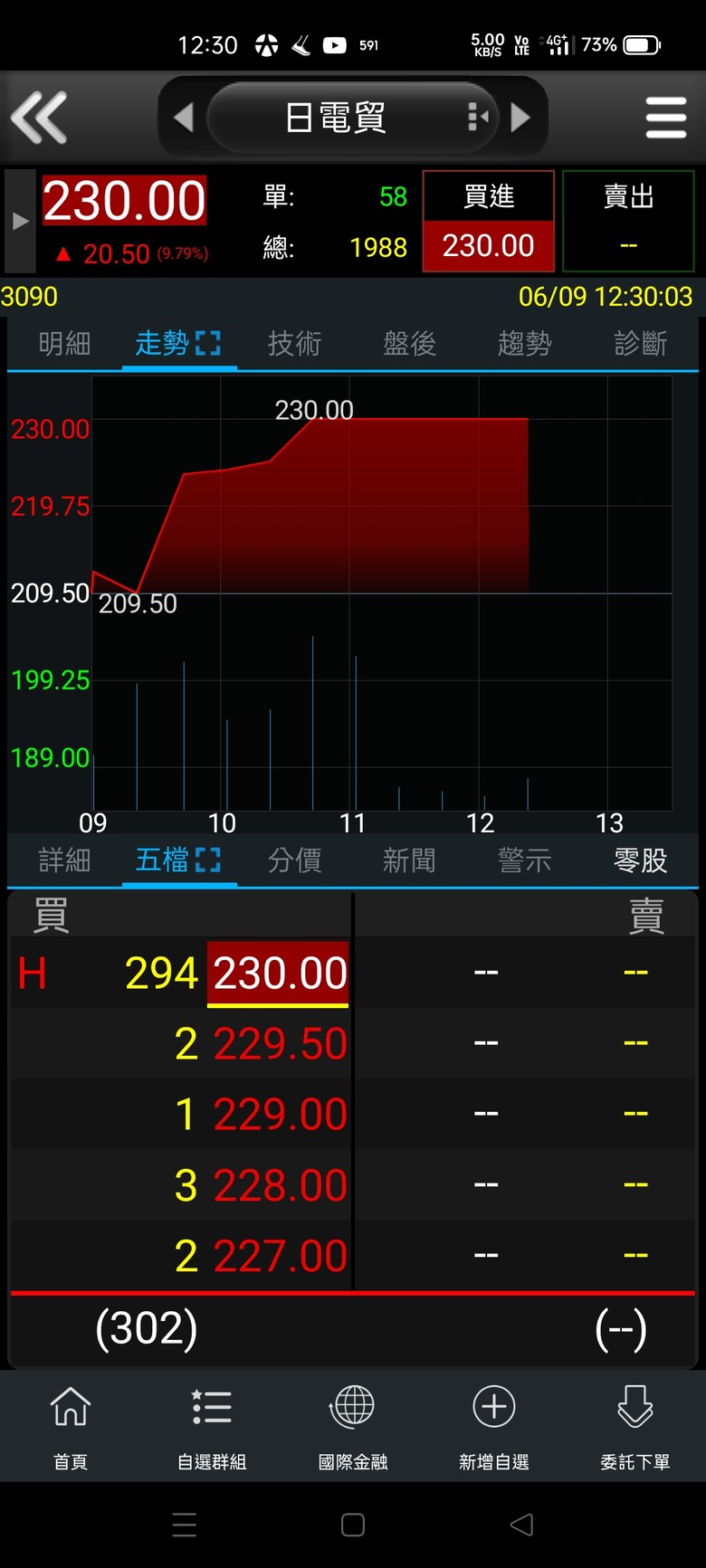Add this stock via 新增自選

[x=494, y=1424]
